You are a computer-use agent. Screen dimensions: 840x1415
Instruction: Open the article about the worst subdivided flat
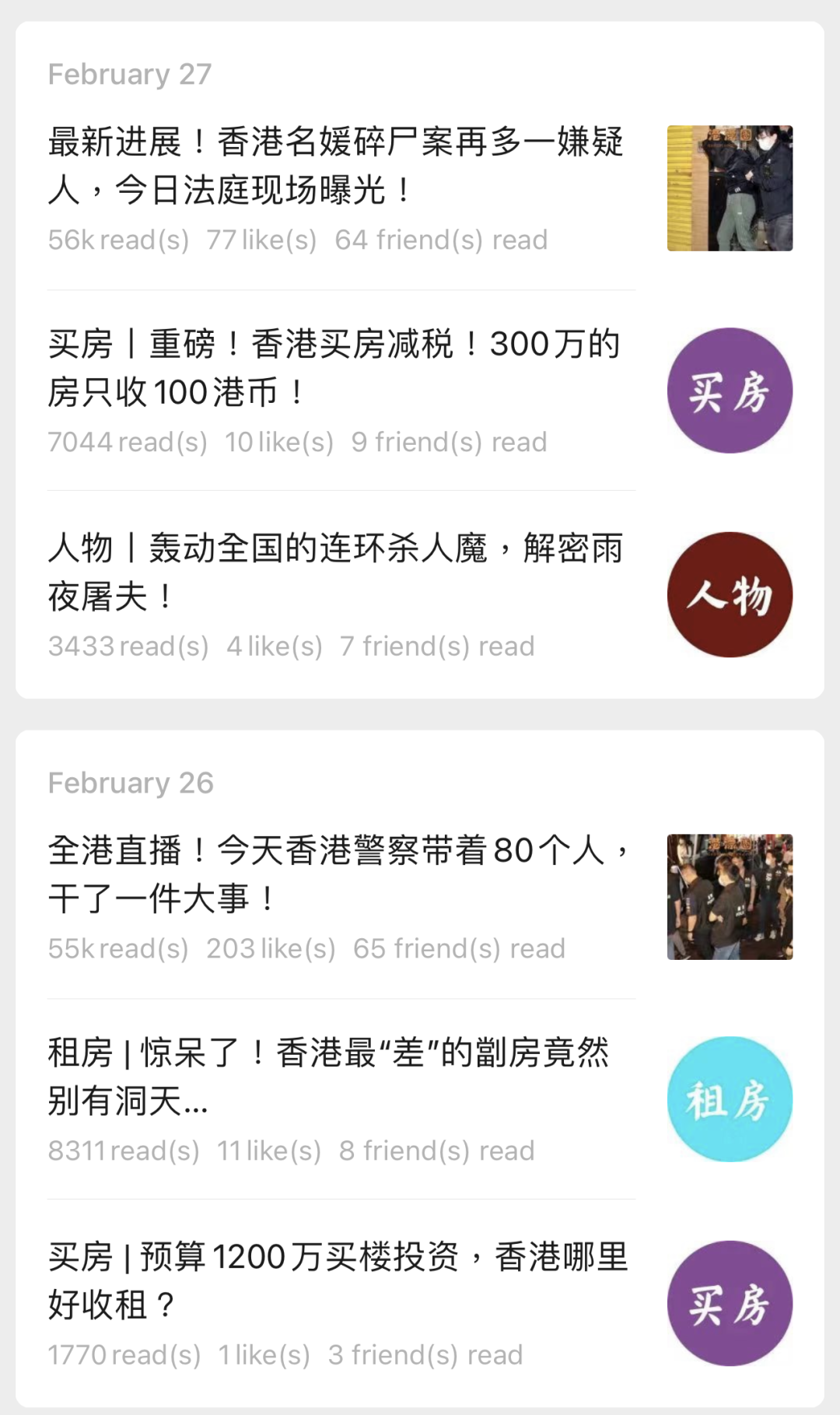(328, 1076)
